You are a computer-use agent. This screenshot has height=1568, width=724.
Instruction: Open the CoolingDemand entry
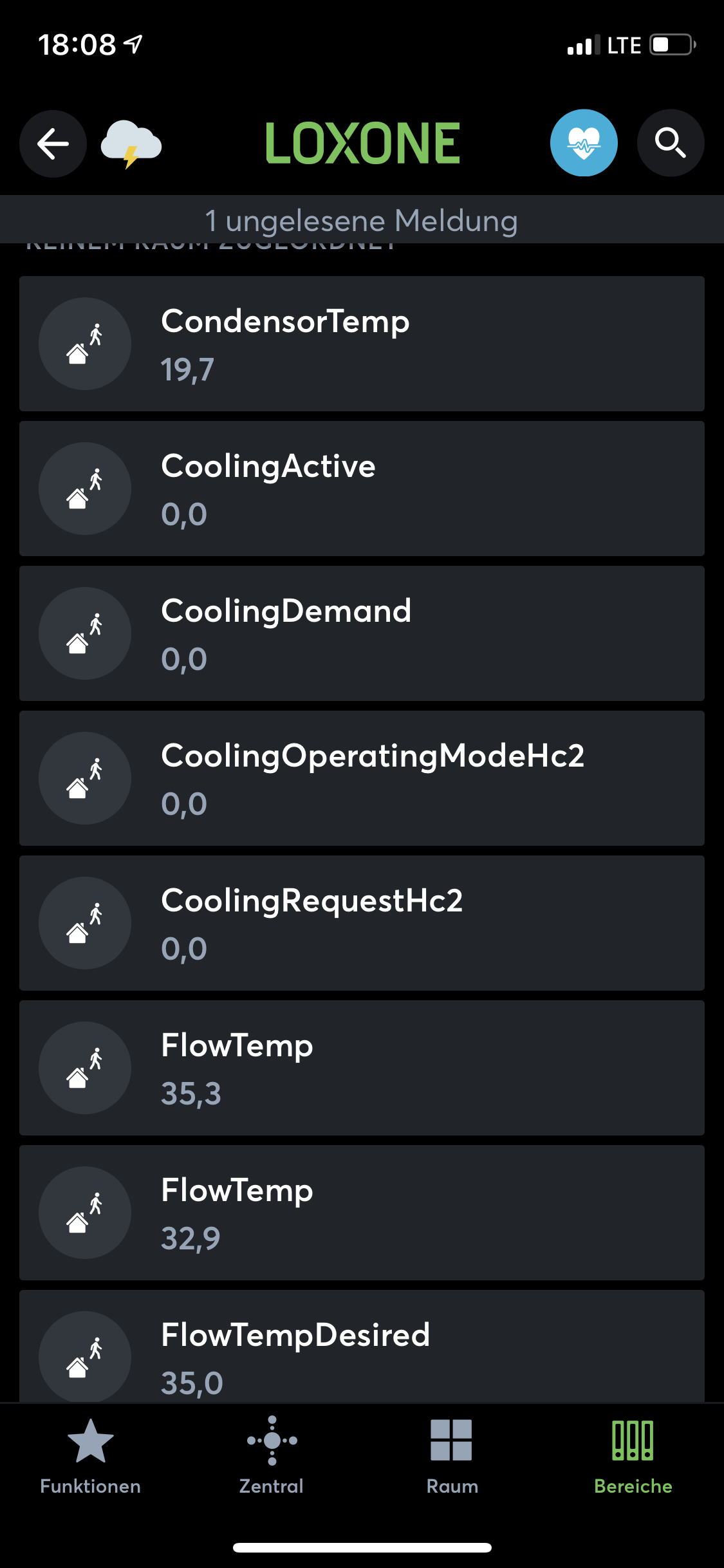(362, 633)
